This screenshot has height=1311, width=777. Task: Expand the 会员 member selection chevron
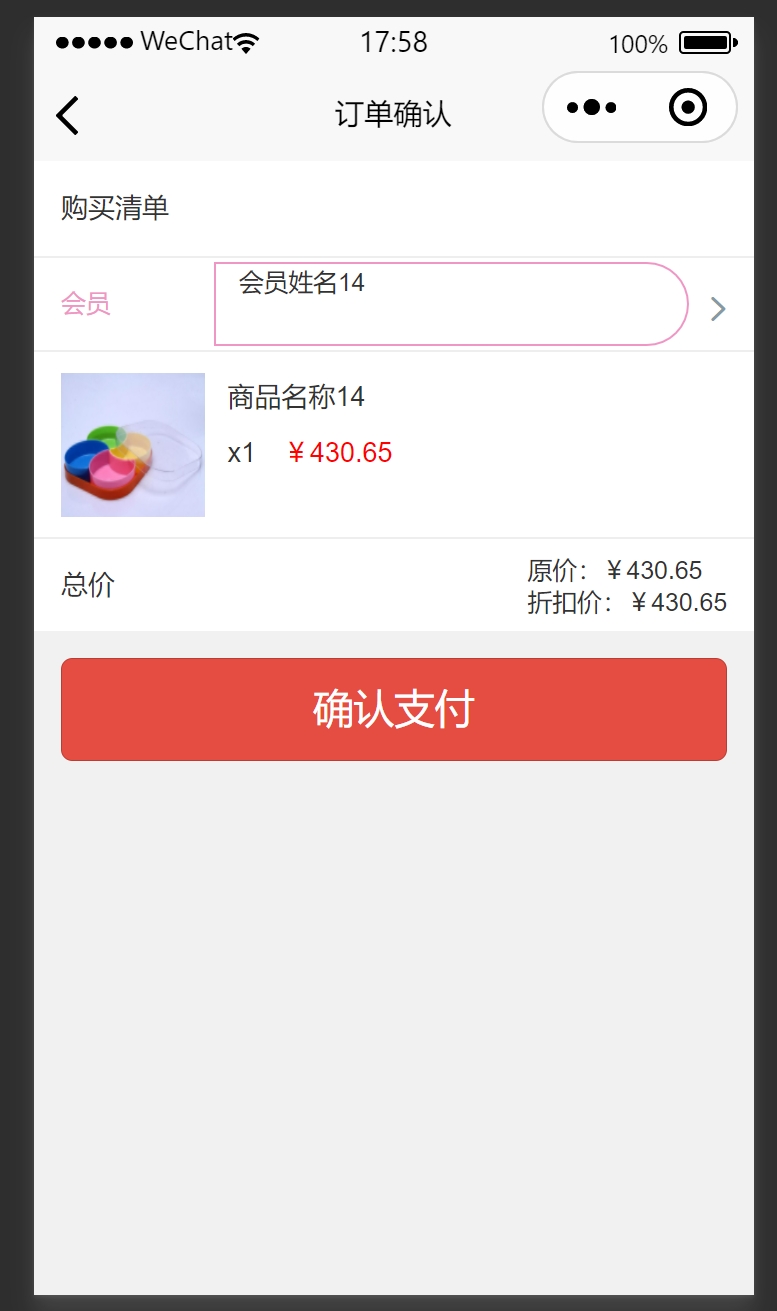click(717, 308)
